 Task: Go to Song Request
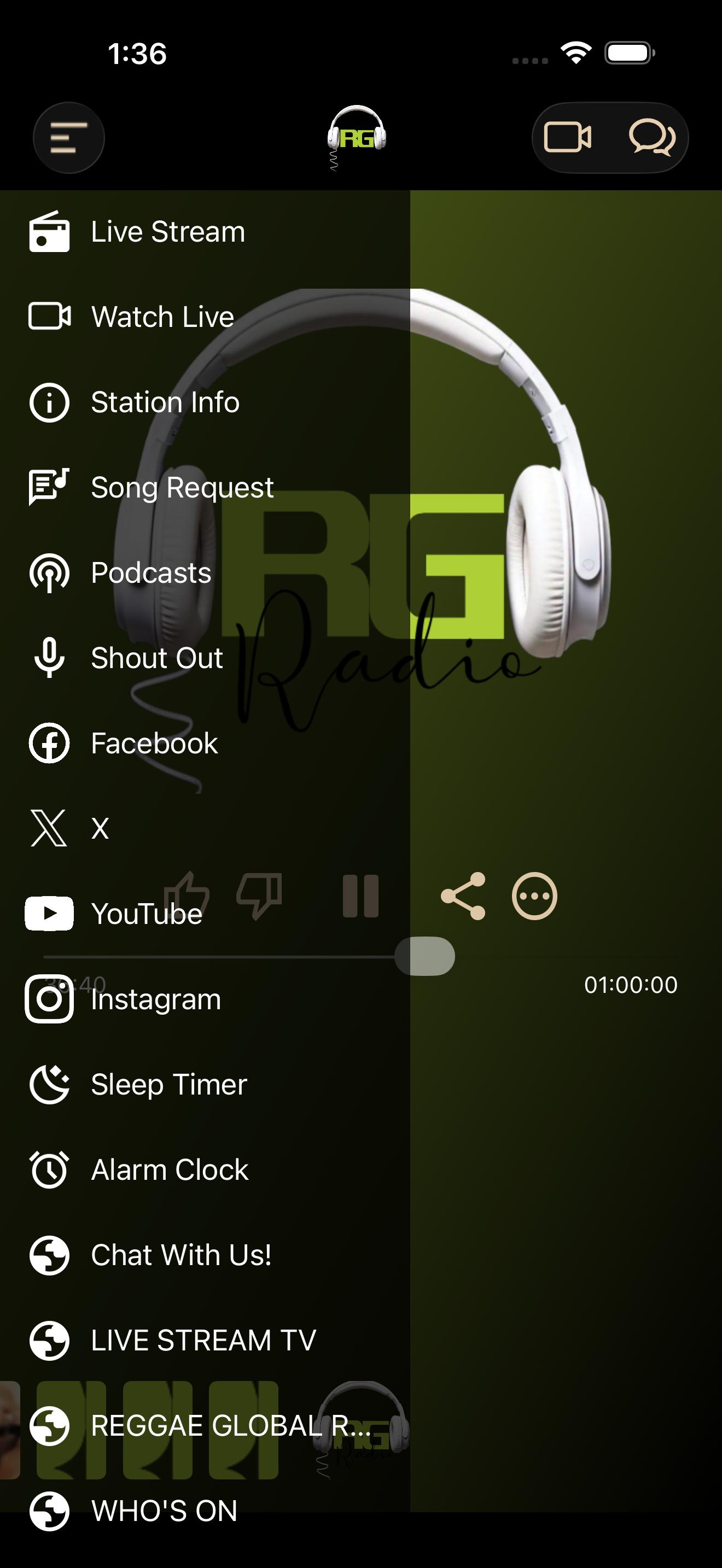205,488
